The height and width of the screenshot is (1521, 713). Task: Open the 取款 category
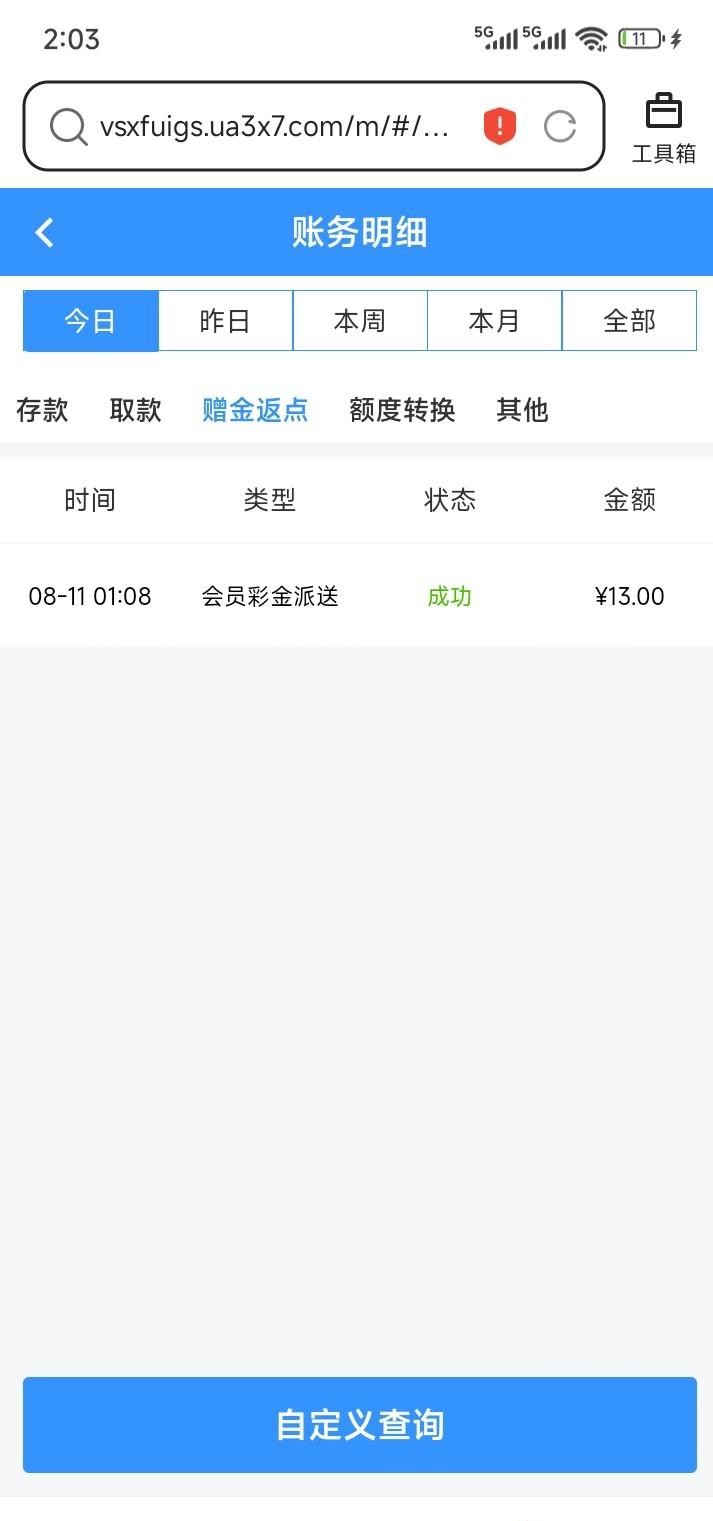click(x=135, y=410)
